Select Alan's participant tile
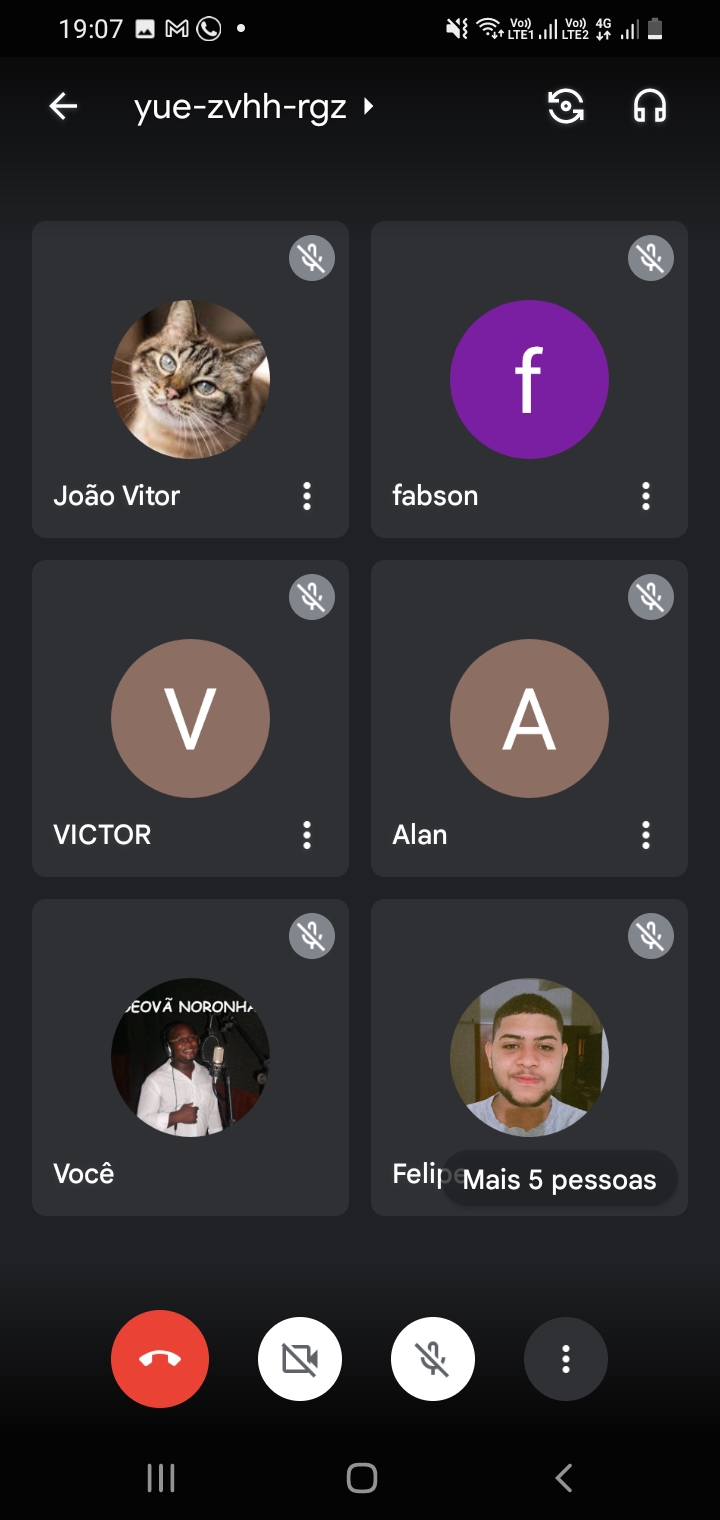This screenshot has height=1520, width=720. (529, 718)
